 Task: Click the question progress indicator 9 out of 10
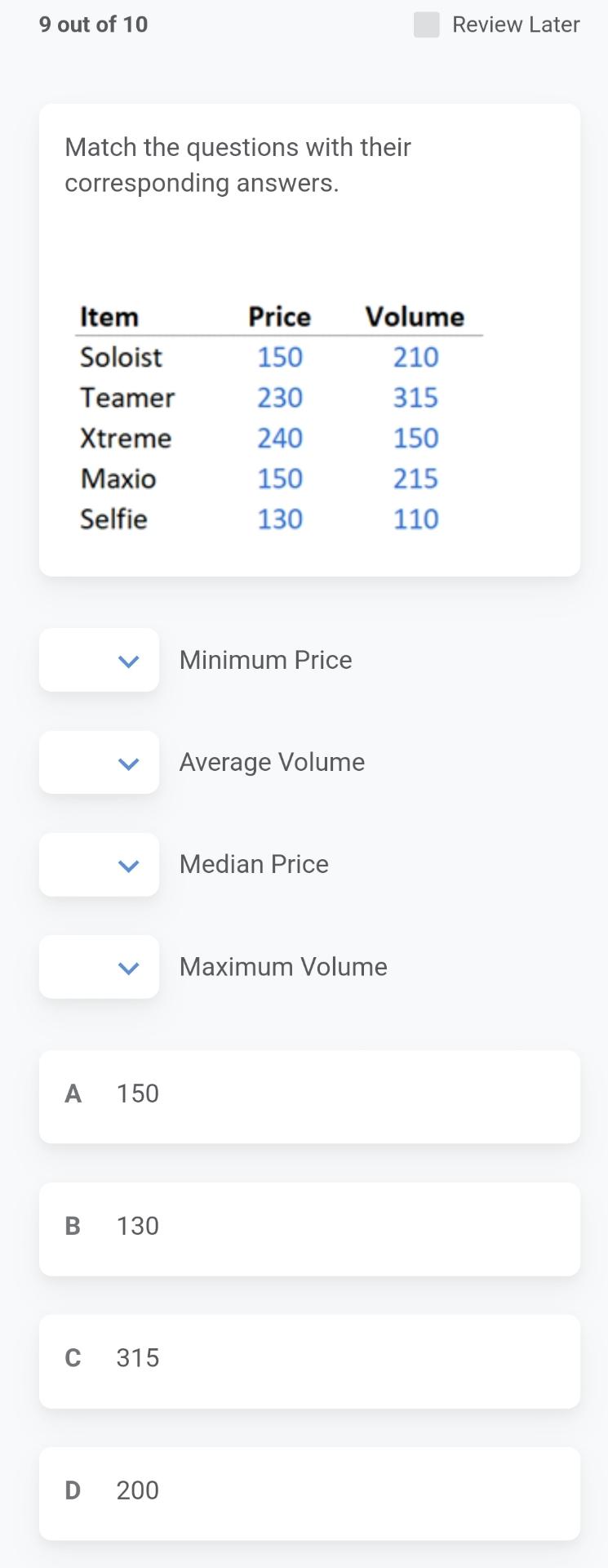point(93,24)
